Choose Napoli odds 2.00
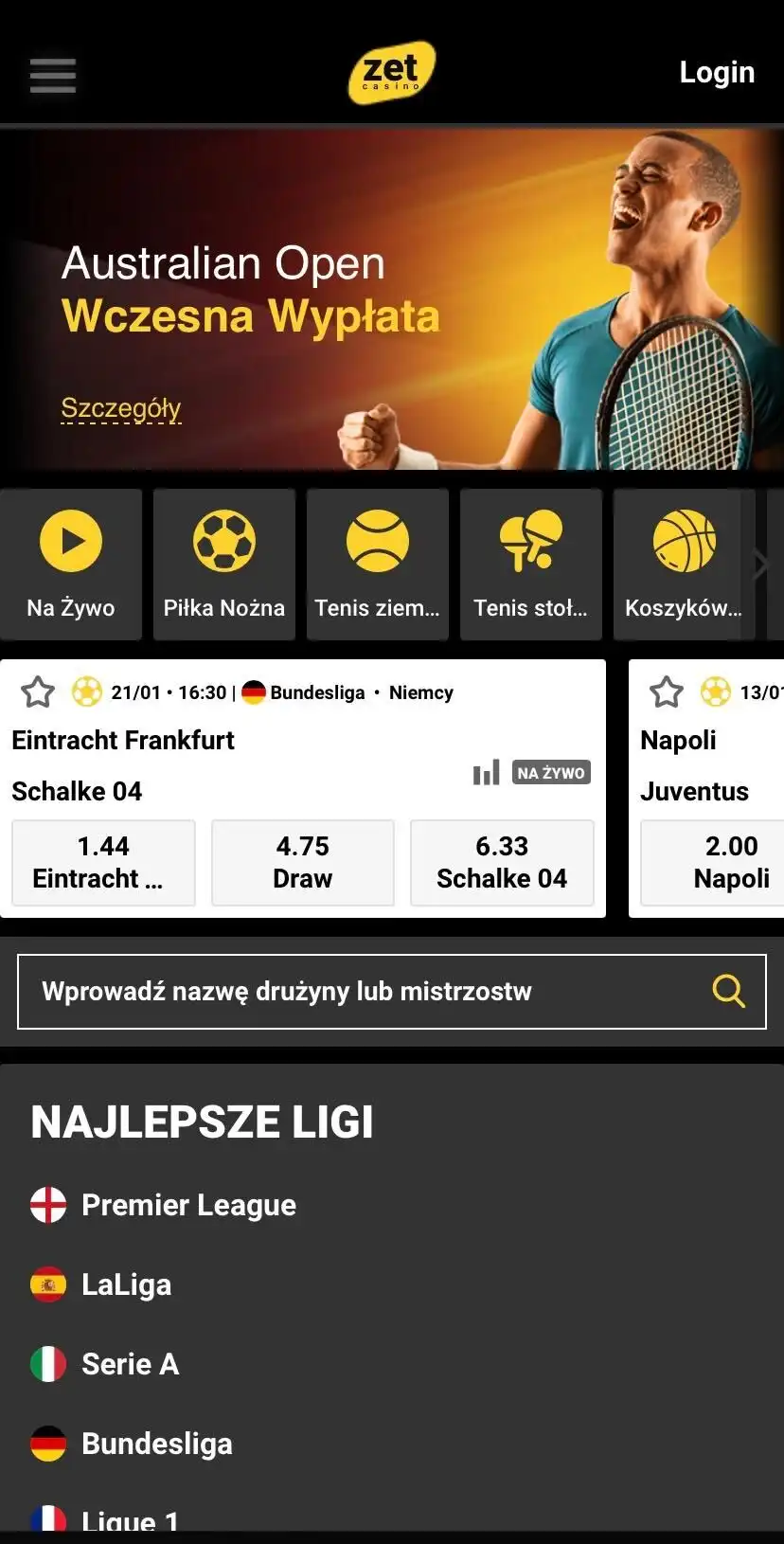The image size is (784, 1544). tap(720, 863)
